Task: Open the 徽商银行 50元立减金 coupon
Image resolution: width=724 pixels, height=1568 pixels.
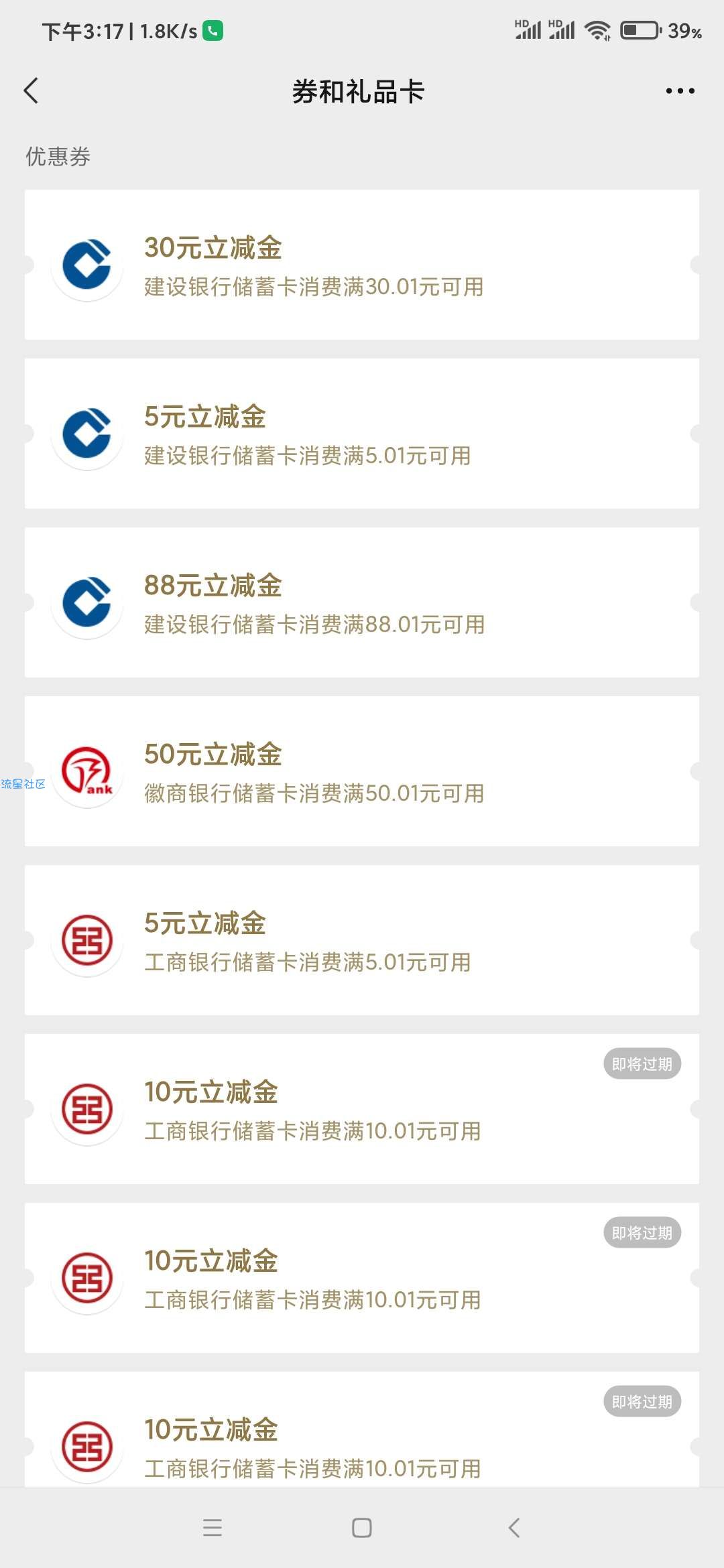Action: point(362,771)
